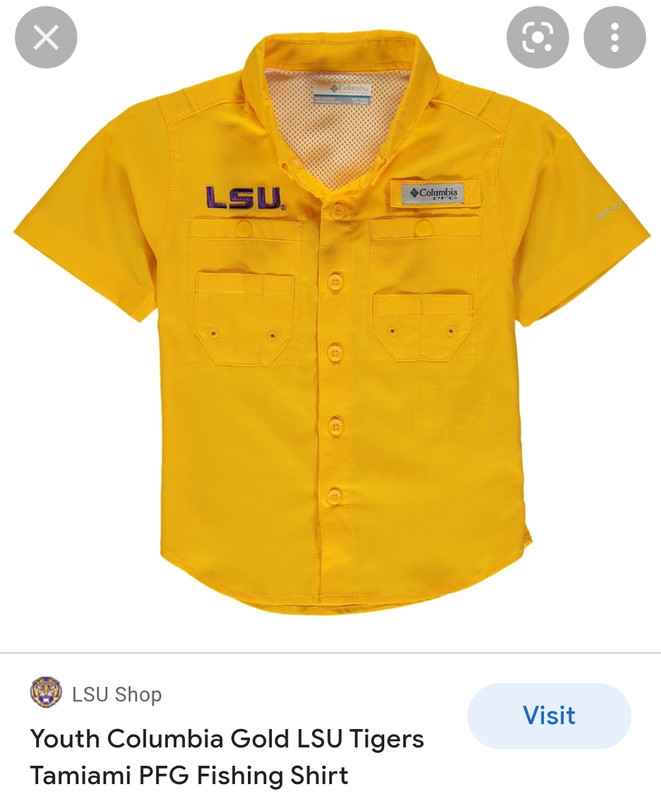Close the image viewer
The image size is (661, 800).
point(46,38)
